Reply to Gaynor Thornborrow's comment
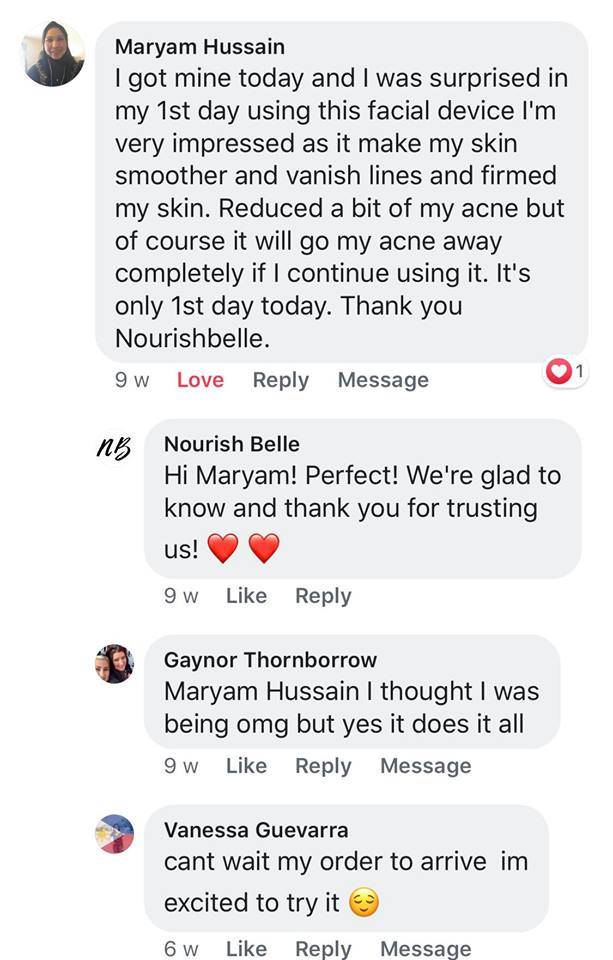Screen dimensions: 613x960 click(323, 766)
